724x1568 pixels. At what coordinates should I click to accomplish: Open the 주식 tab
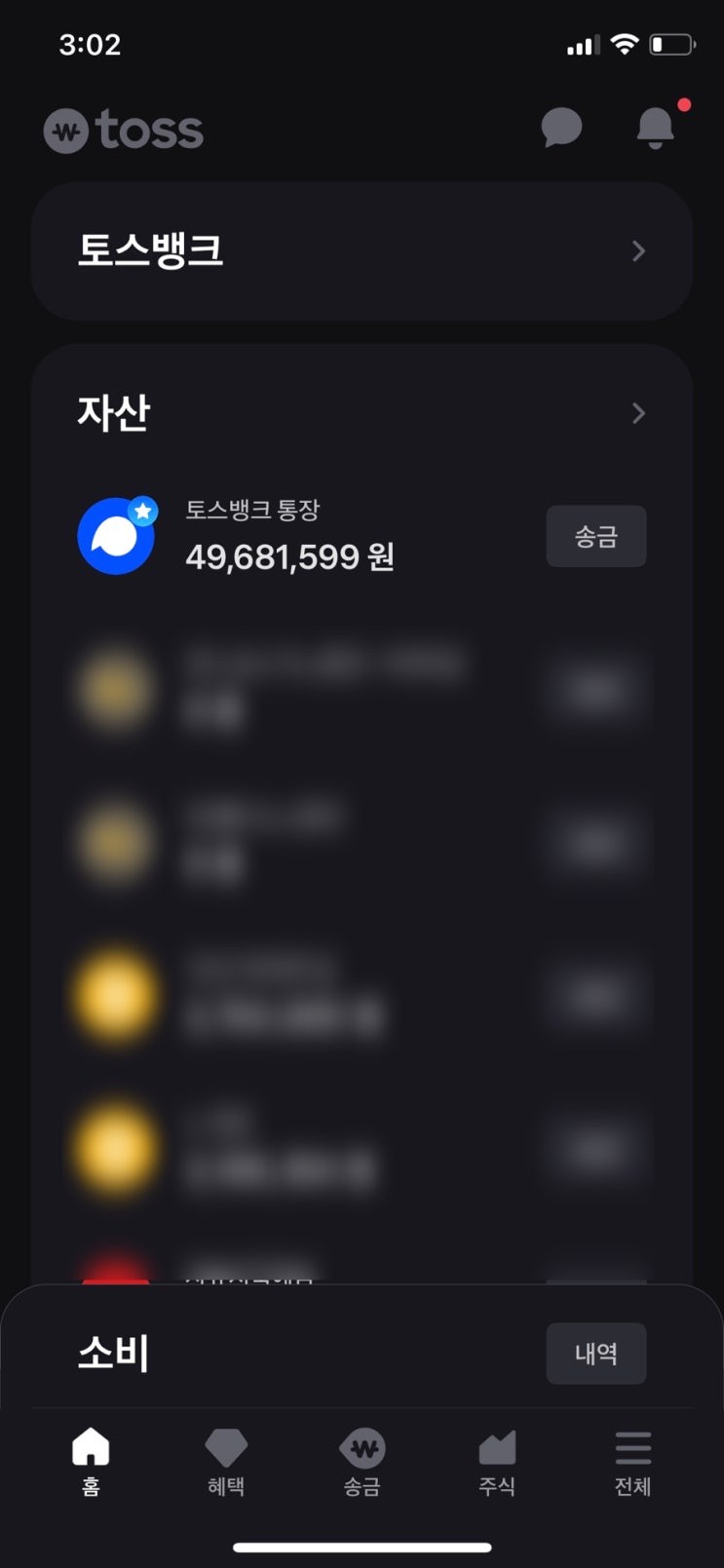coord(497,1461)
